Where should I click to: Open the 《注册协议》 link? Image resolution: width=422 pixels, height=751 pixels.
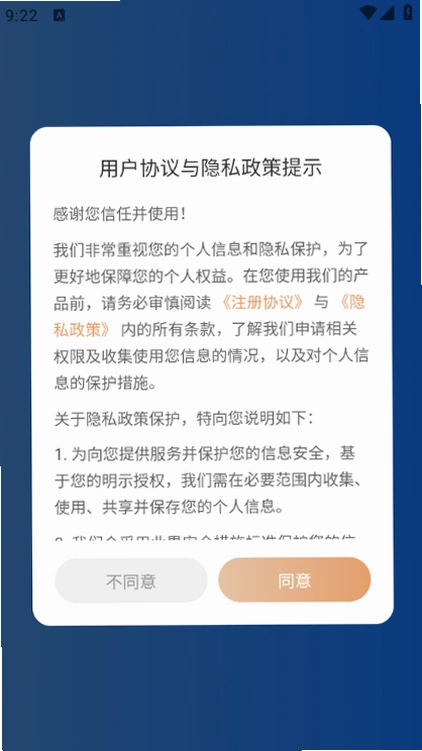(x=262, y=302)
